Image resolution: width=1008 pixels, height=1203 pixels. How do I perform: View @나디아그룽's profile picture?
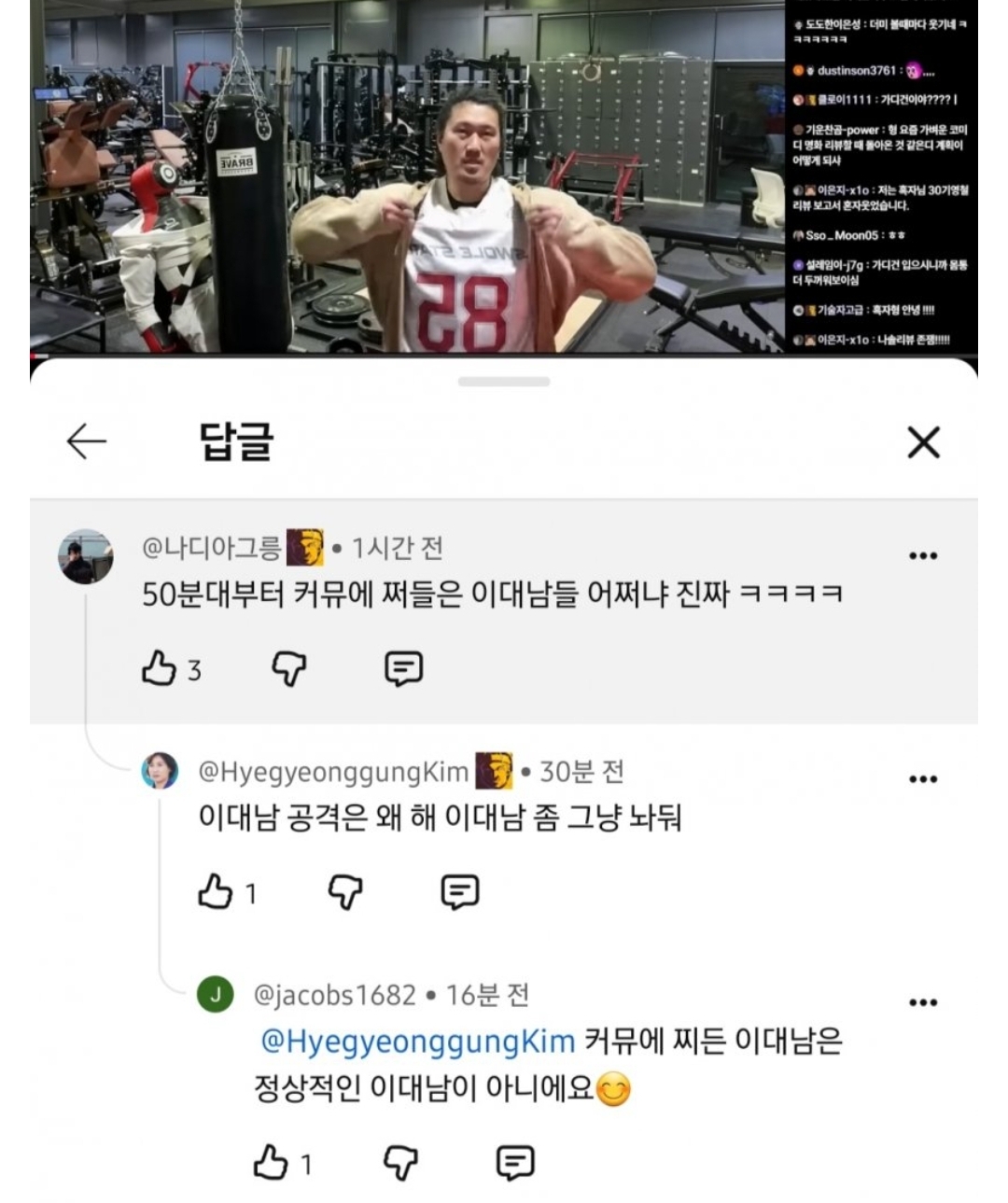tap(86, 557)
